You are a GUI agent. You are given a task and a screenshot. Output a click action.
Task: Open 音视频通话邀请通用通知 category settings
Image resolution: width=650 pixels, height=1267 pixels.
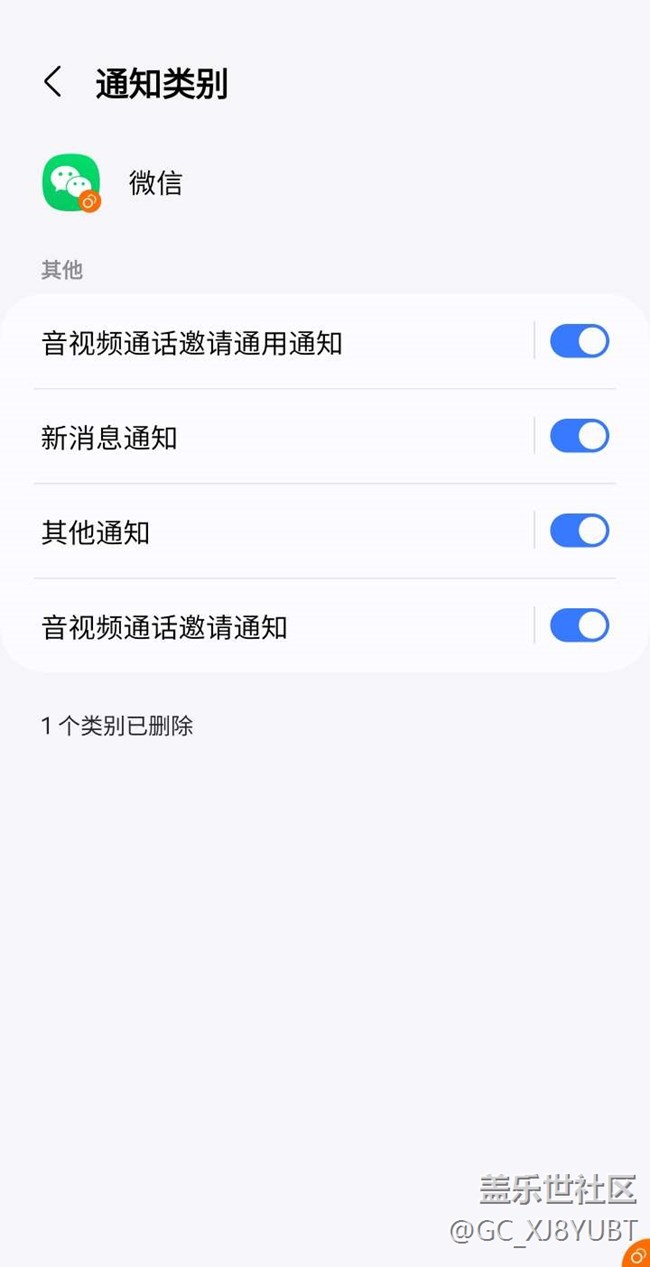[x=192, y=343]
